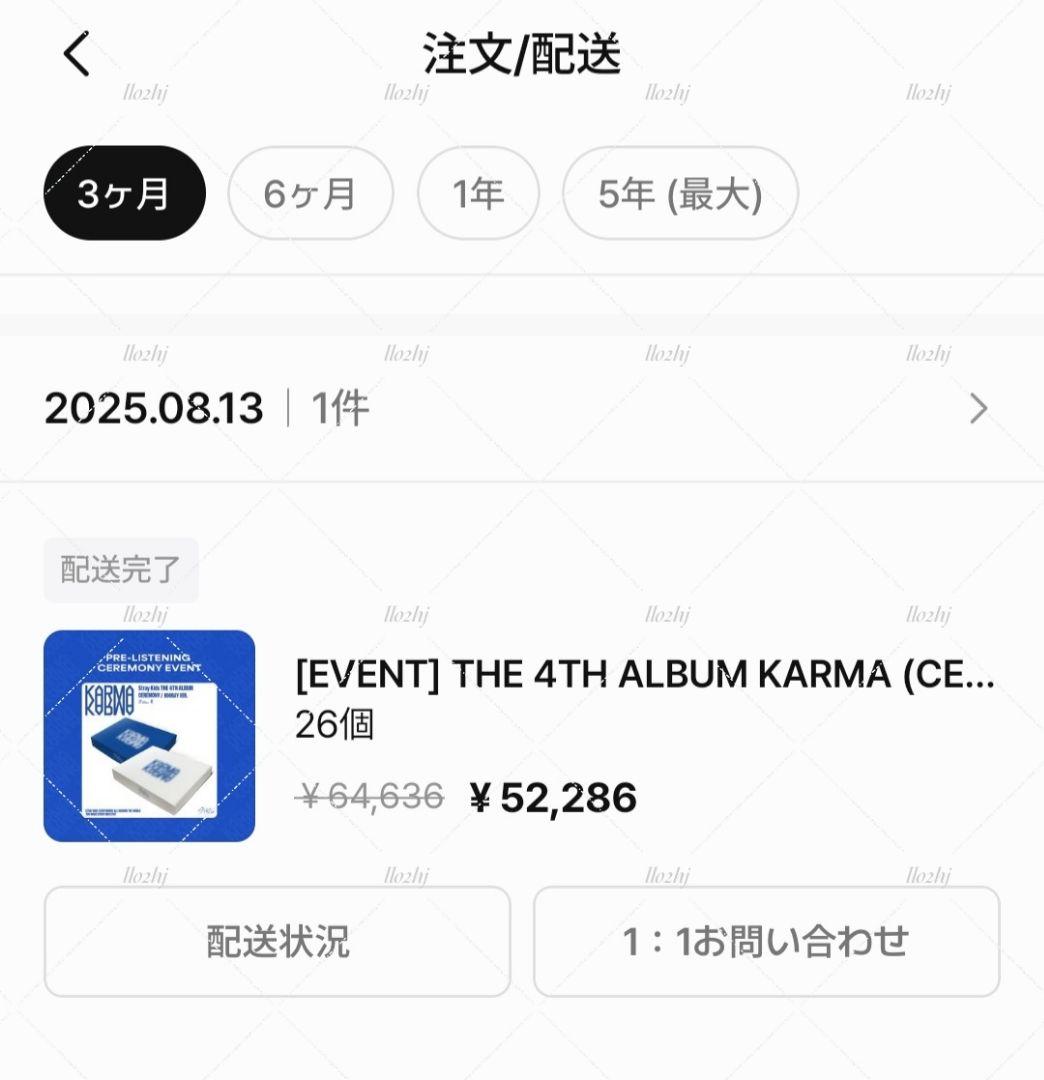Screen dimensions: 1044x1080
Task: Tap the active 3ヶ月 filter pill
Action: click(x=123, y=195)
